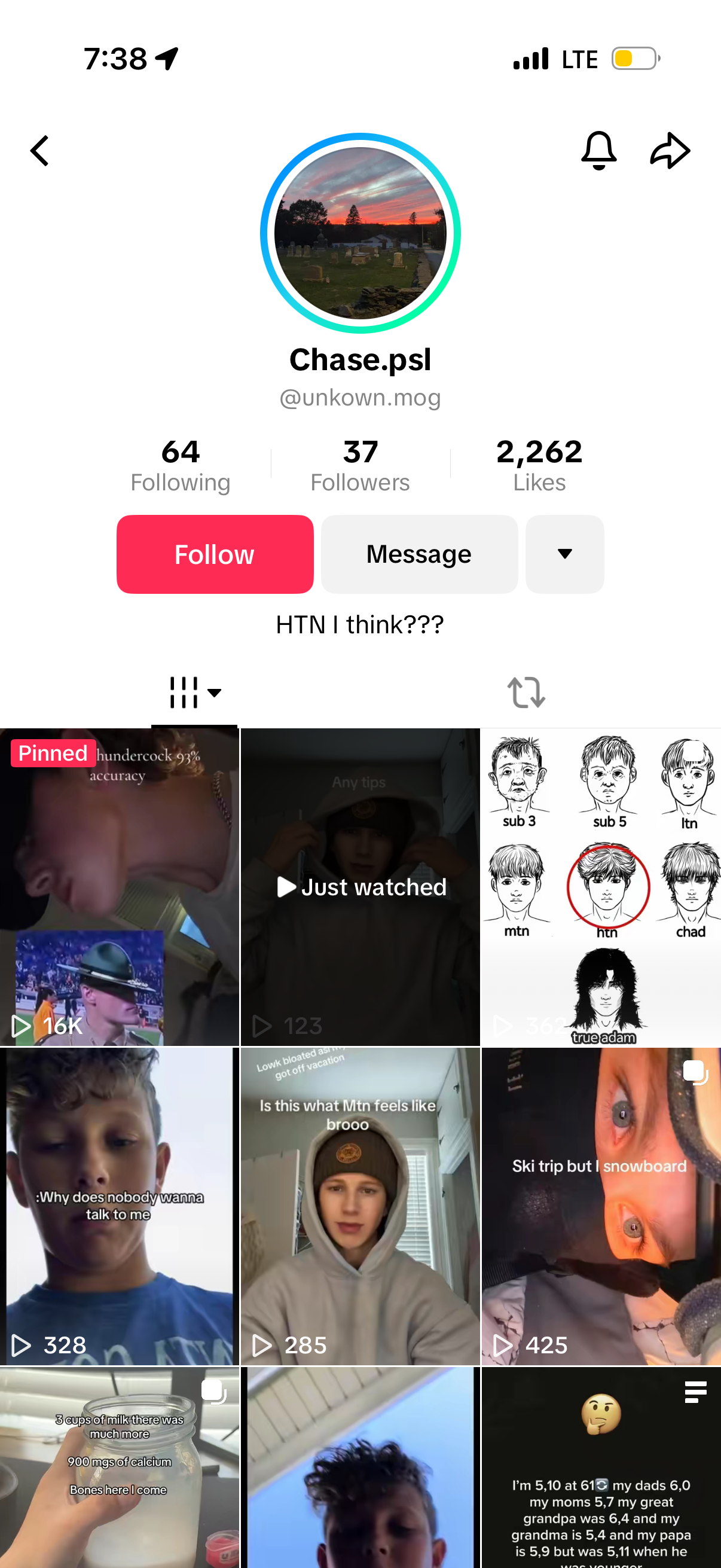Screen dimensions: 721x1568
Task: Open Chase.psl's profile picture story
Action: coord(360,233)
